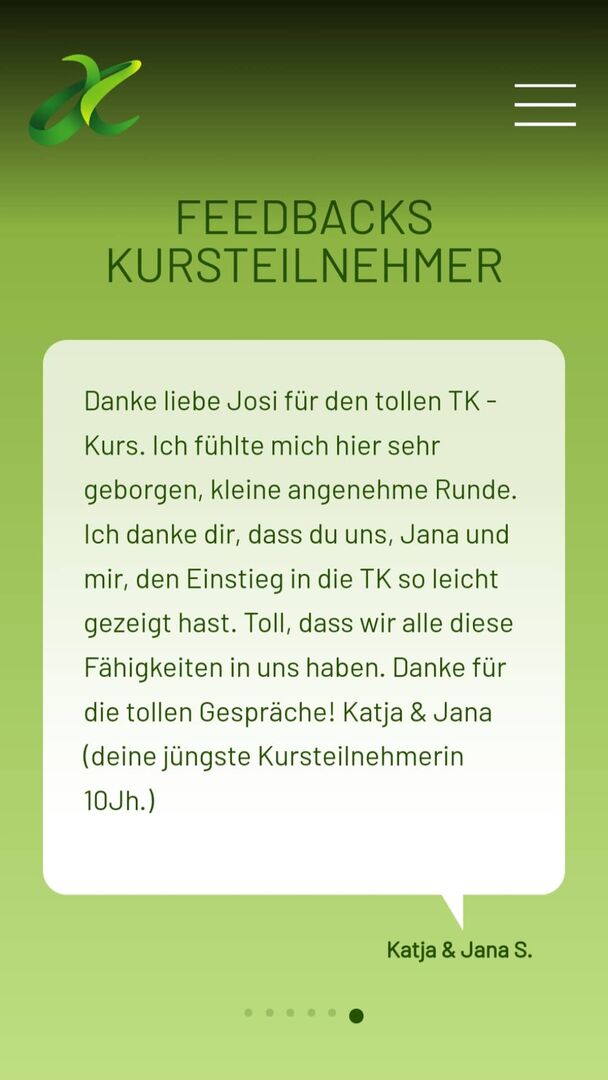Select the second carousel dot
Image resolution: width=608 pixels, height=1080 pixels.
pyautogui.click(x=269, y=1013)
